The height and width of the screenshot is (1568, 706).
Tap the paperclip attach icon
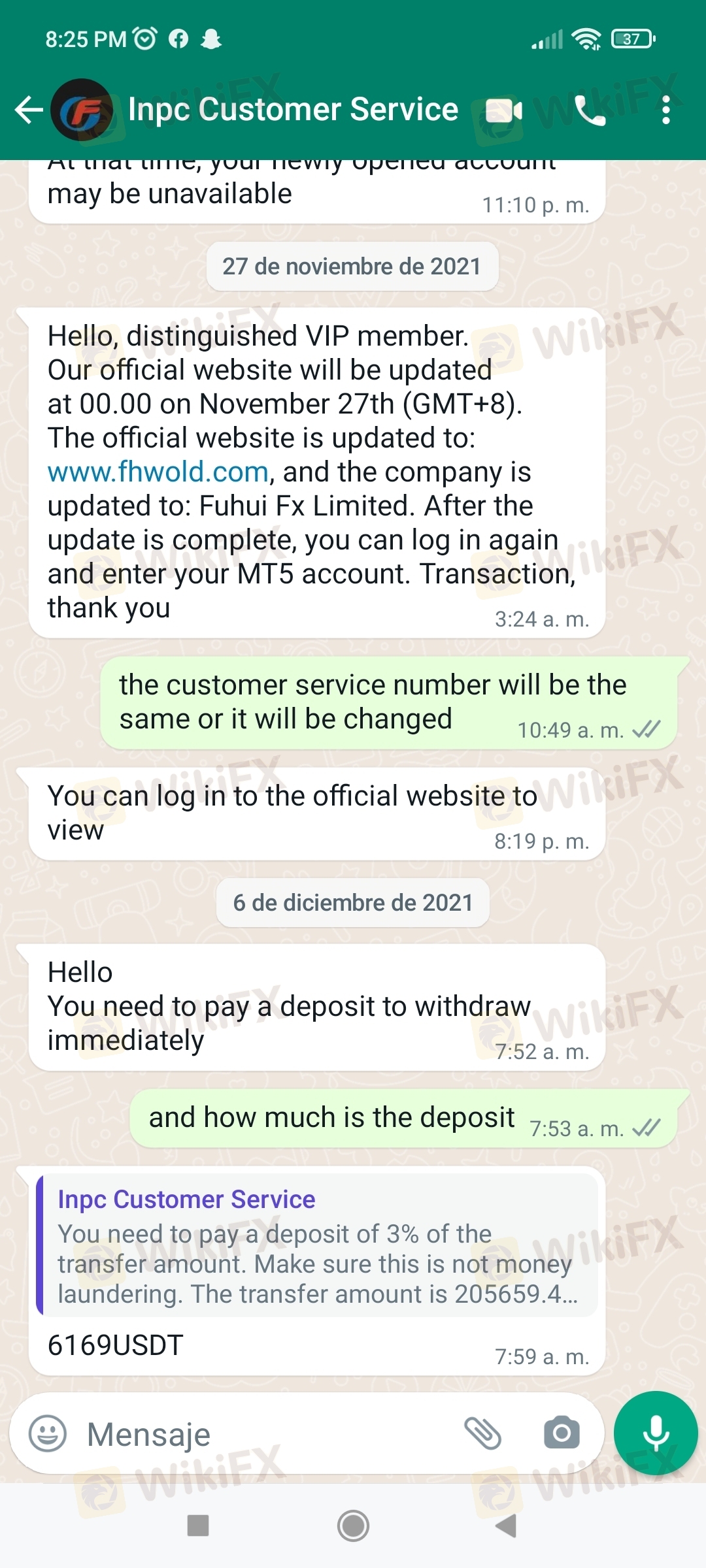482,1433
